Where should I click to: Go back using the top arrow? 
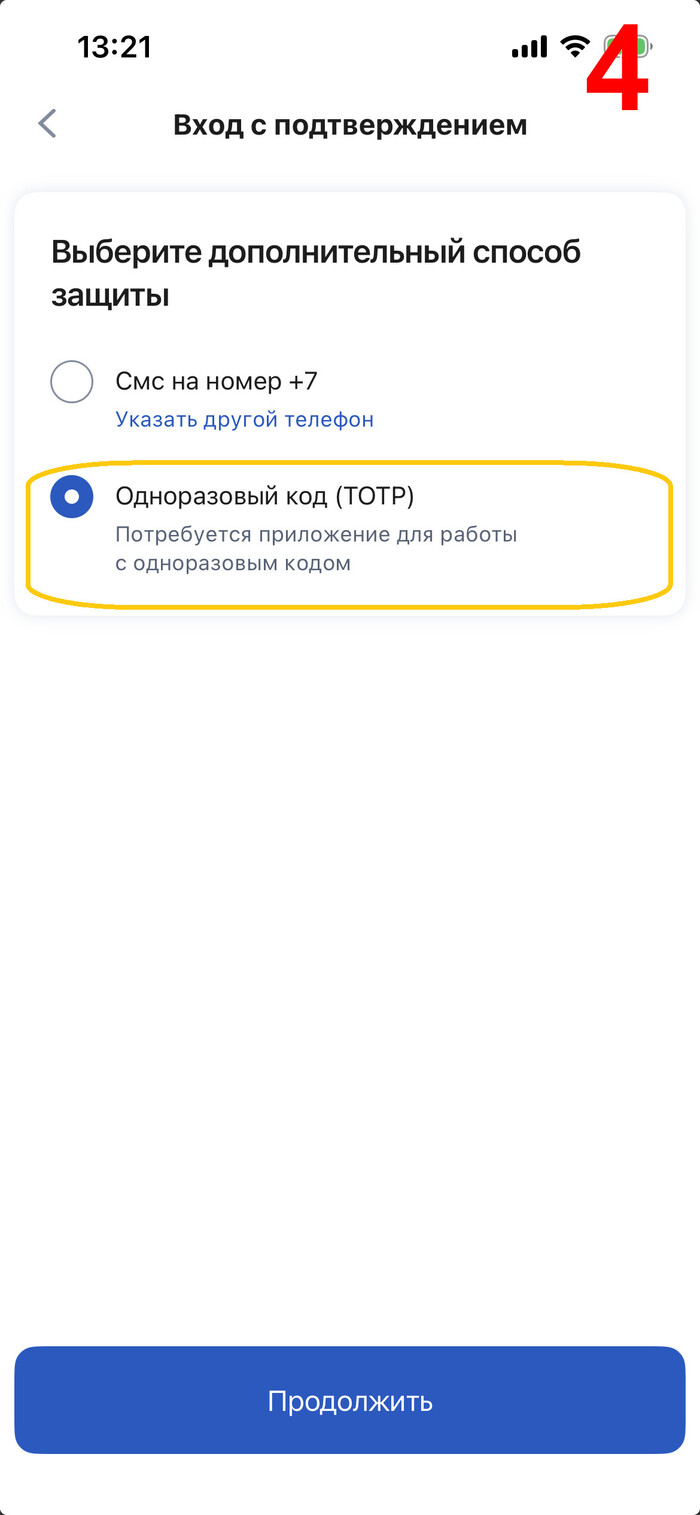47,124
